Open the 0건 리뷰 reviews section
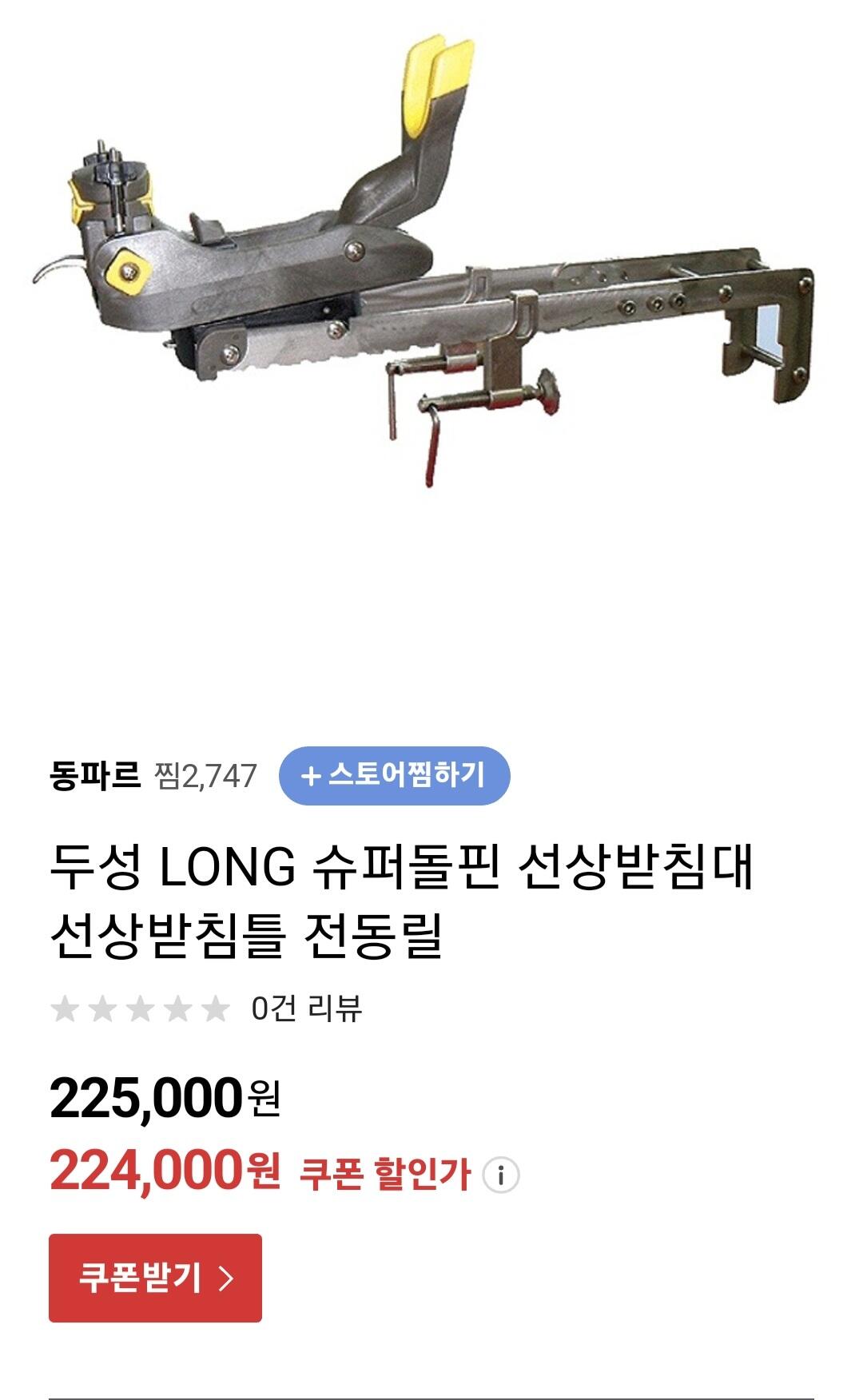This screenshot has width=863, height=1400. 306,1008
